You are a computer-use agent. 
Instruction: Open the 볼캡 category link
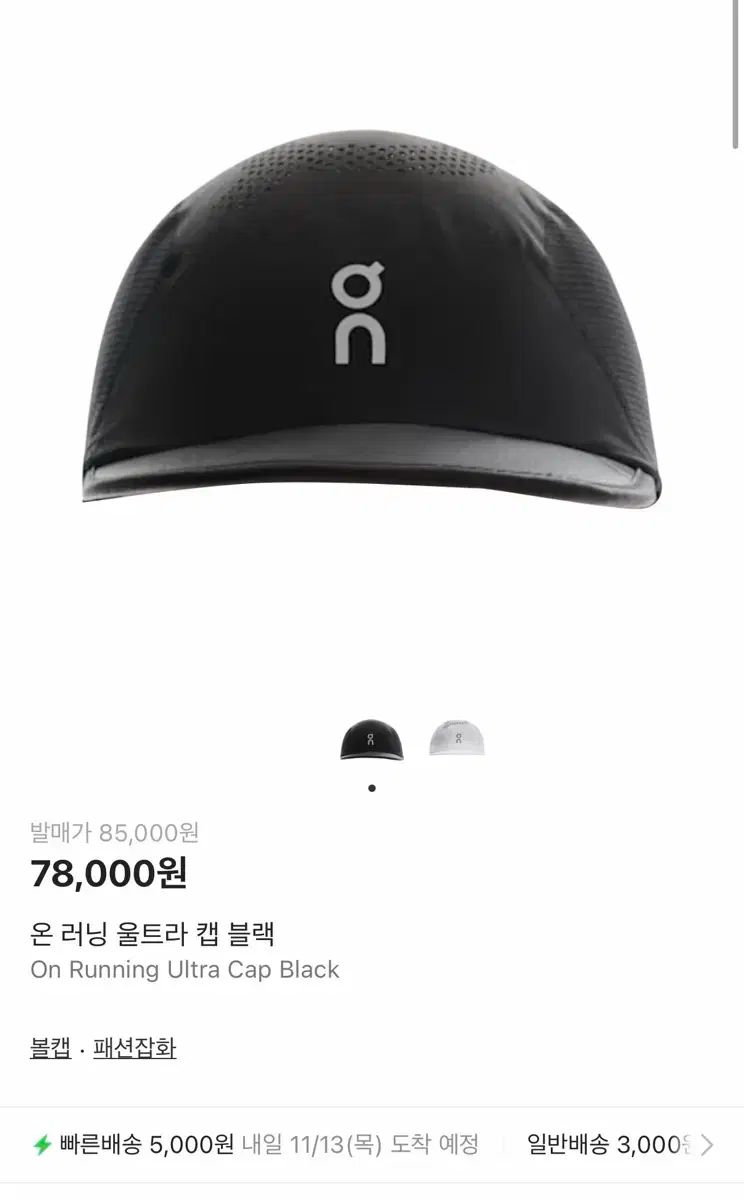click(50, 1048)
